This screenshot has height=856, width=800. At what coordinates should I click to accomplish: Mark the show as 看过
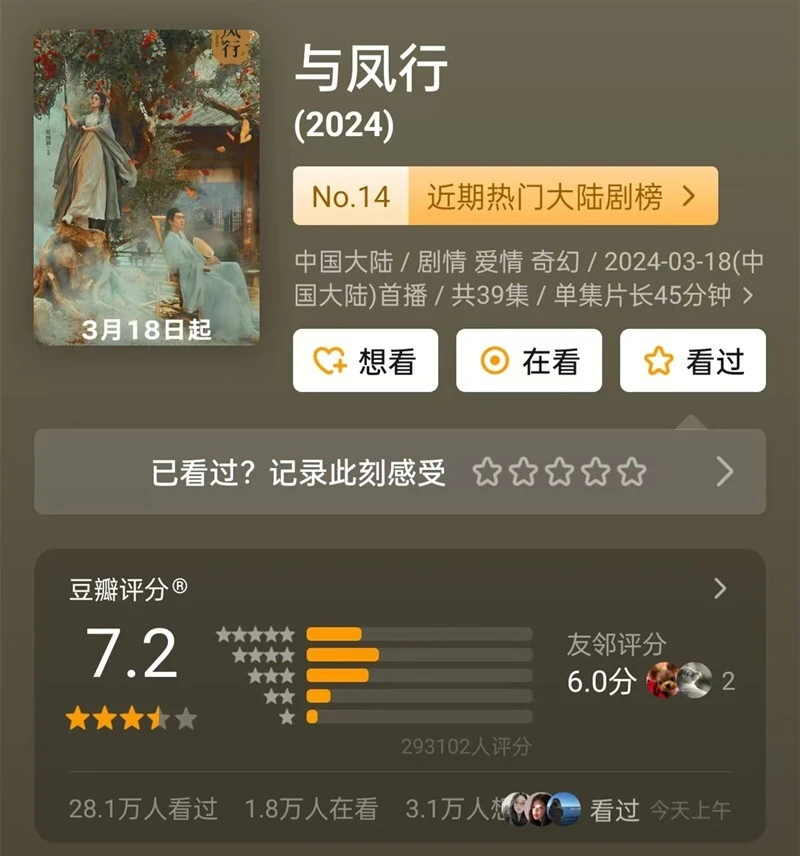(x=693, y=361)
